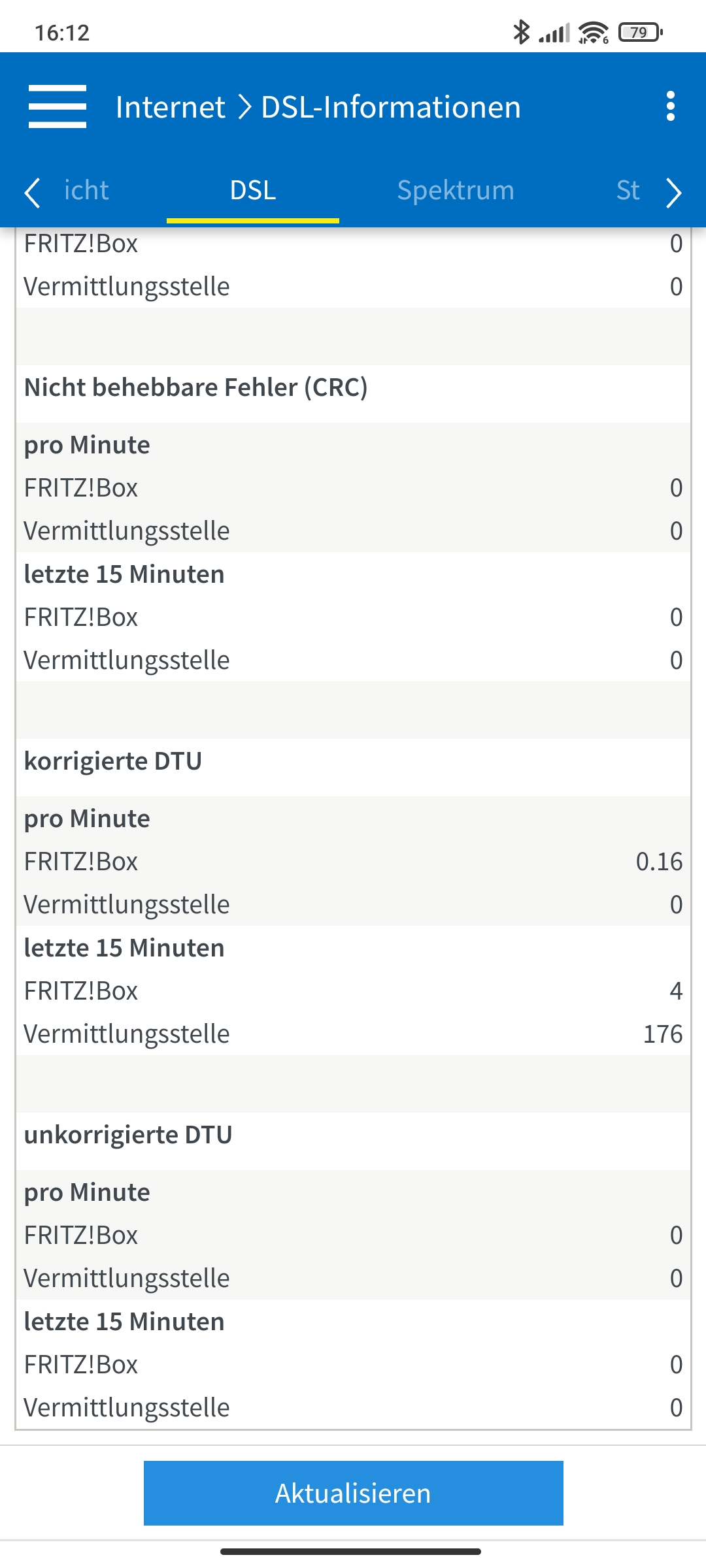This screenshot has width=706, height=1568.
Task: Tap the FRITZ!Box value 0.16 row
Action: [353, 861]
